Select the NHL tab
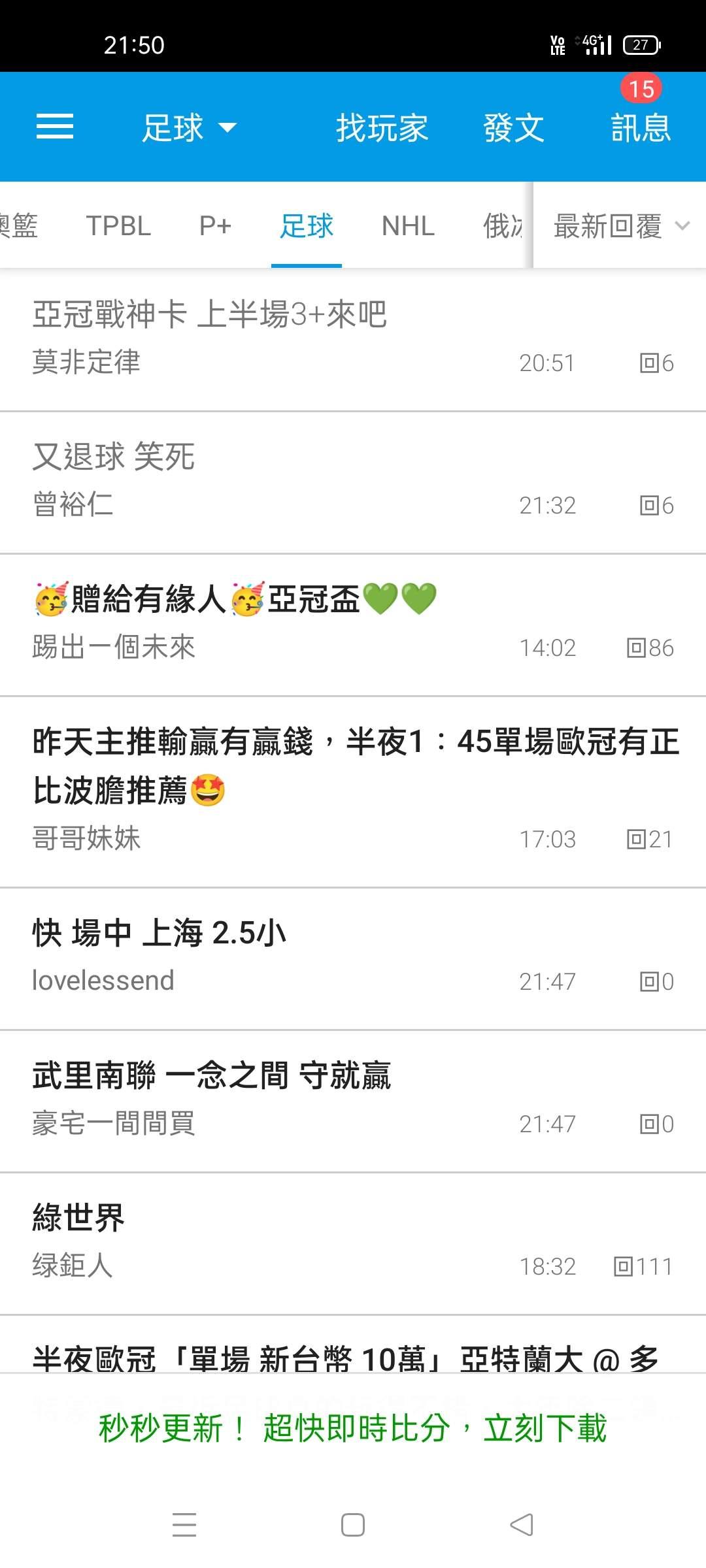 (x=408, y=226)
